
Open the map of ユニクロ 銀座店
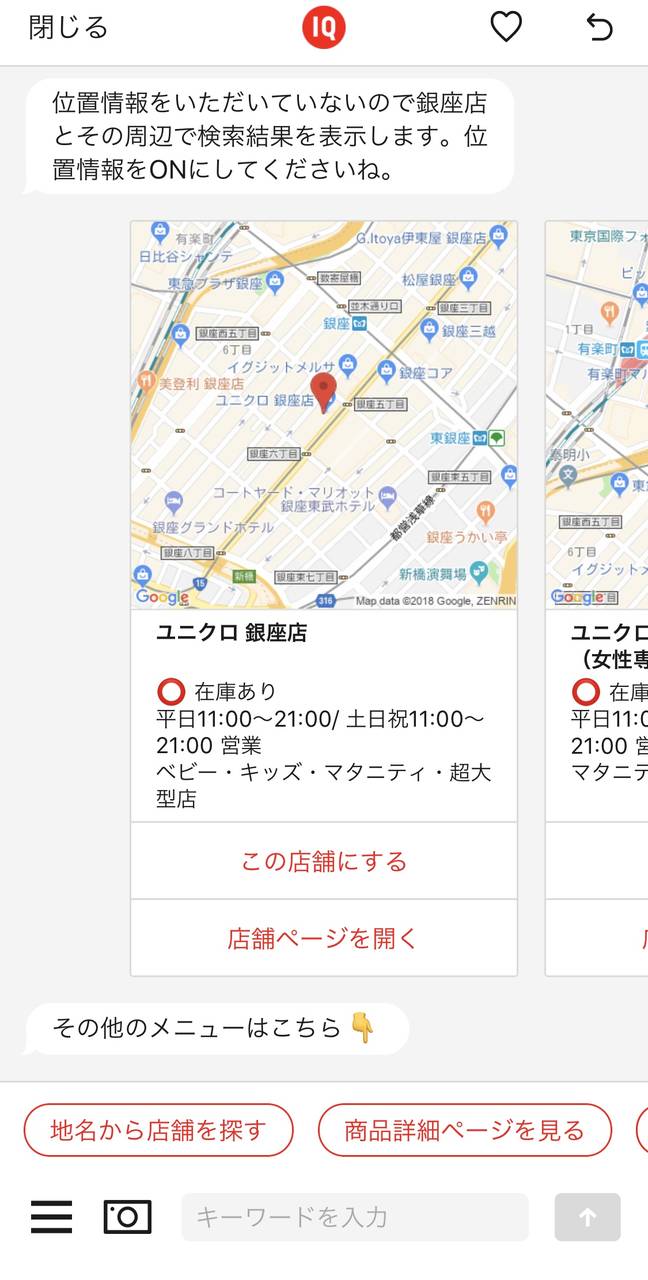click(x=323, y=415)
